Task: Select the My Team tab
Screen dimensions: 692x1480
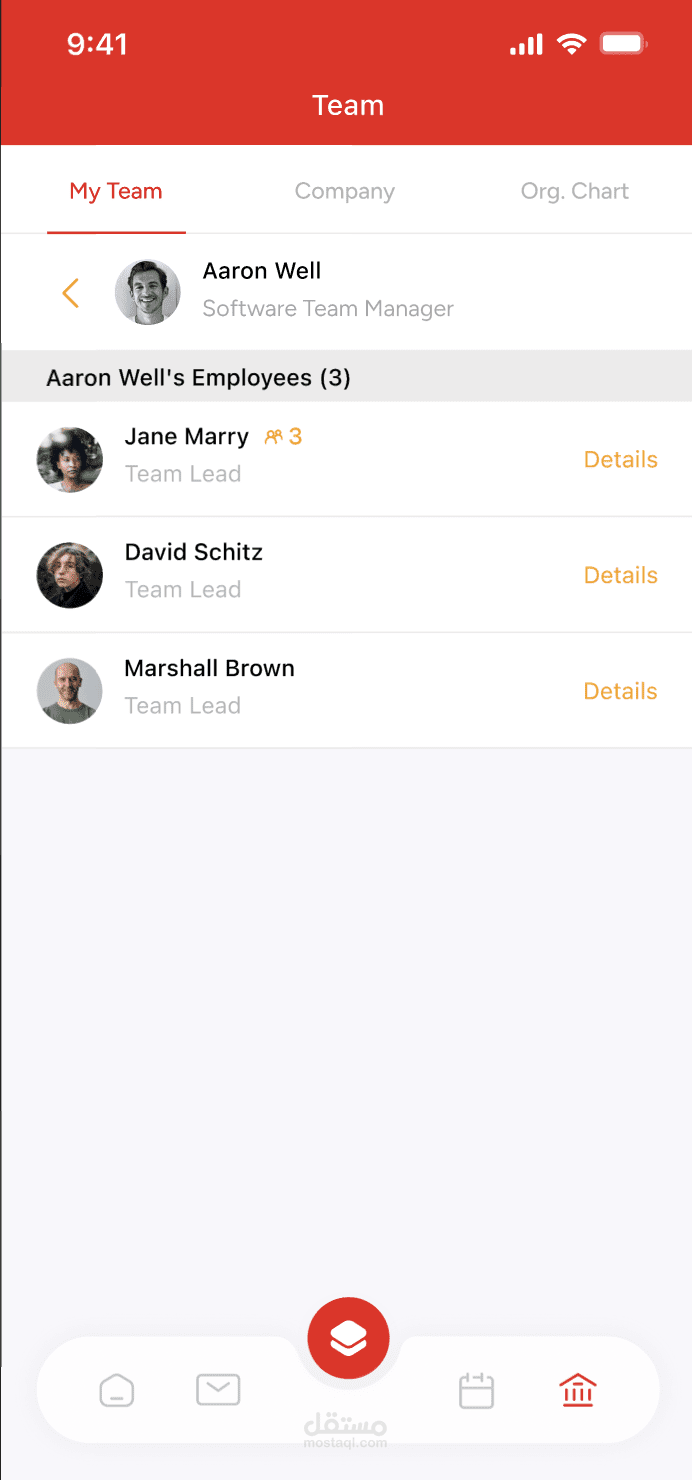Action: pos(116,191)
